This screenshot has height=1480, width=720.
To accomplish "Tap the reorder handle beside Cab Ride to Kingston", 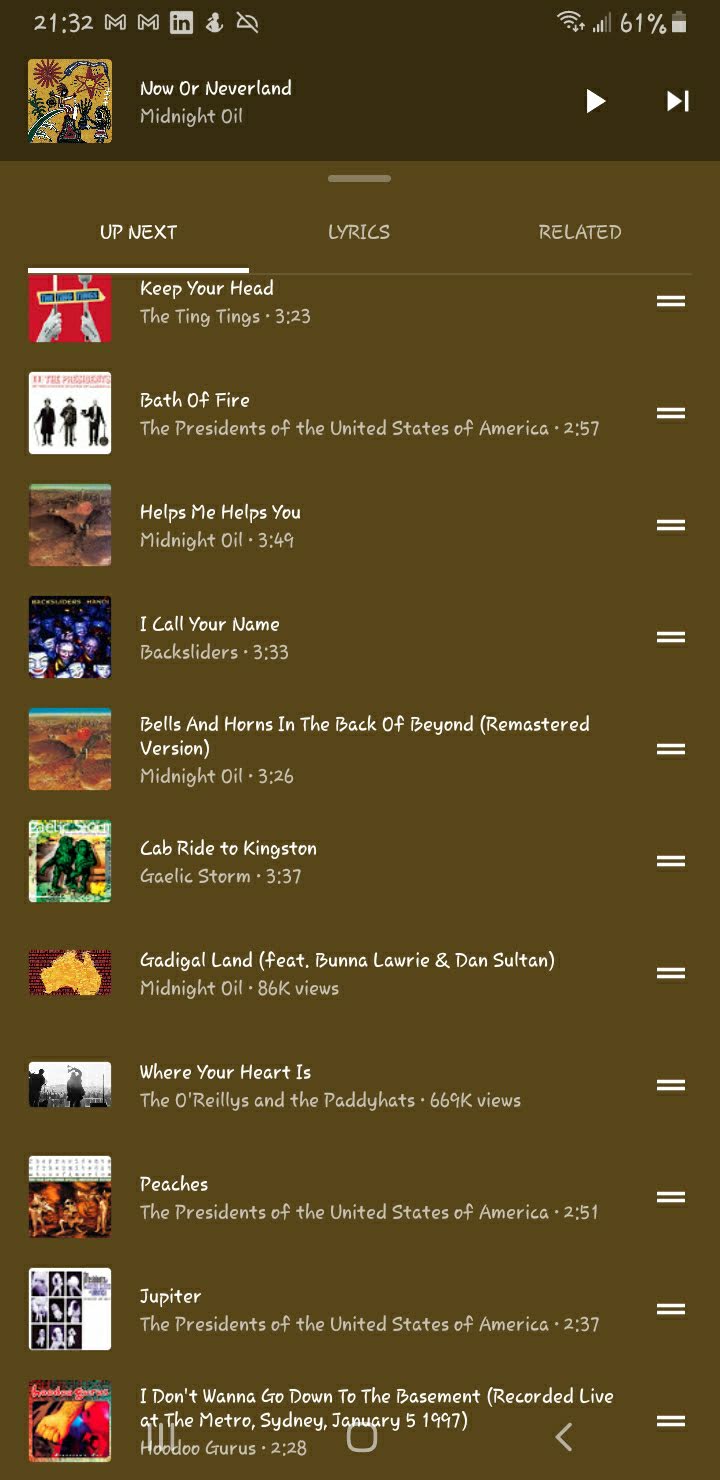I will coord(670,861).
